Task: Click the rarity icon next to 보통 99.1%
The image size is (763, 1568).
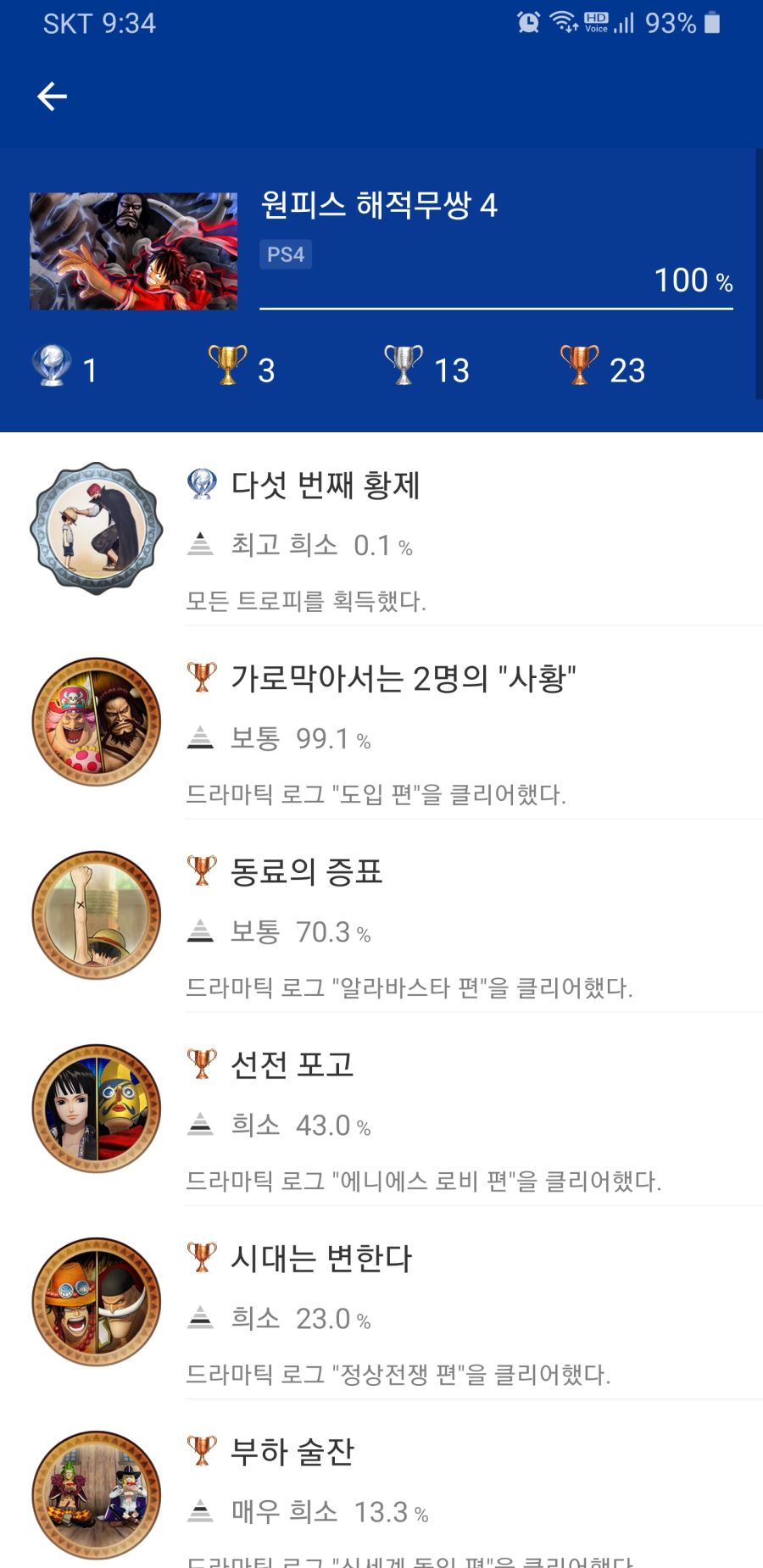Action: coord(201,737)
